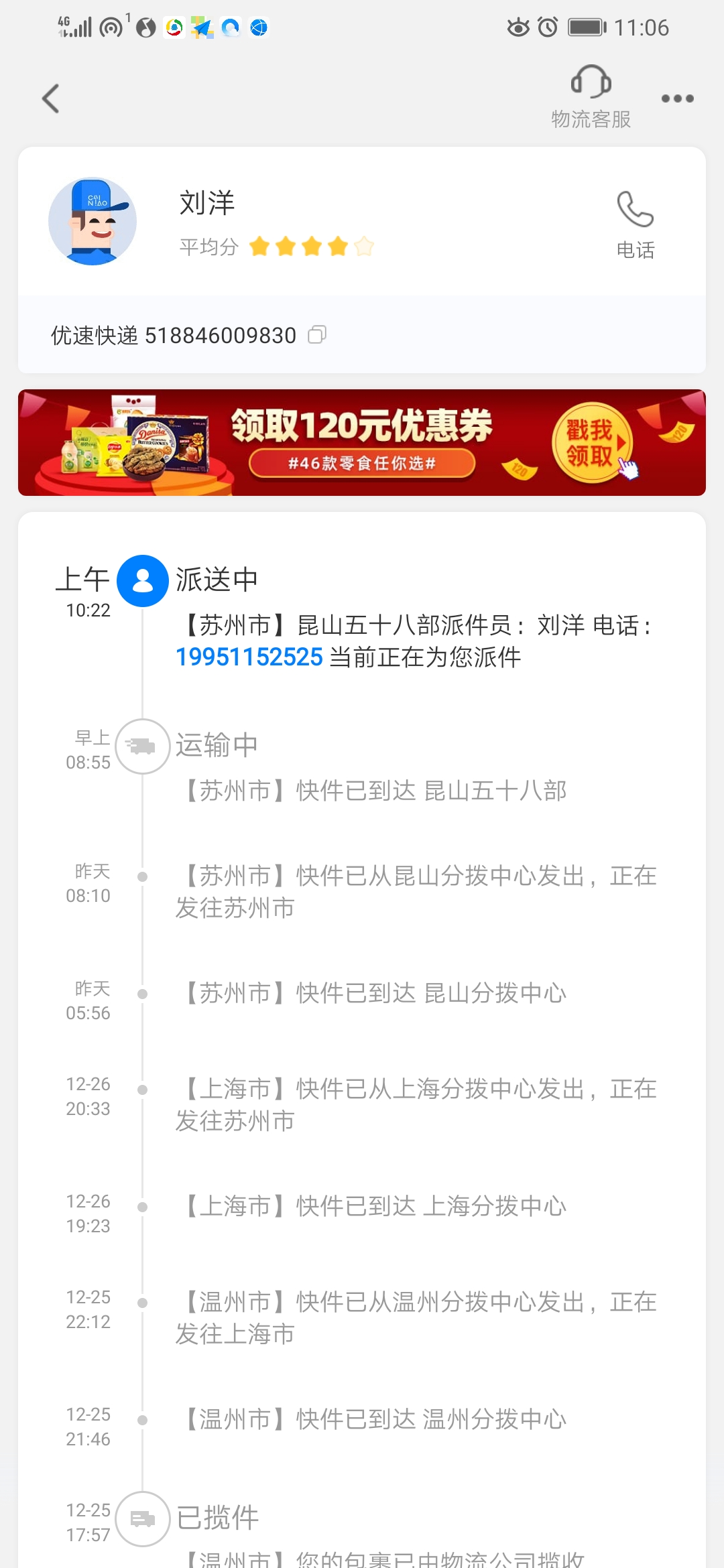Screen dimensions: 724x1568
Task: Tap the truck icon next to 运输中
Action: click(x=142, y=746)
